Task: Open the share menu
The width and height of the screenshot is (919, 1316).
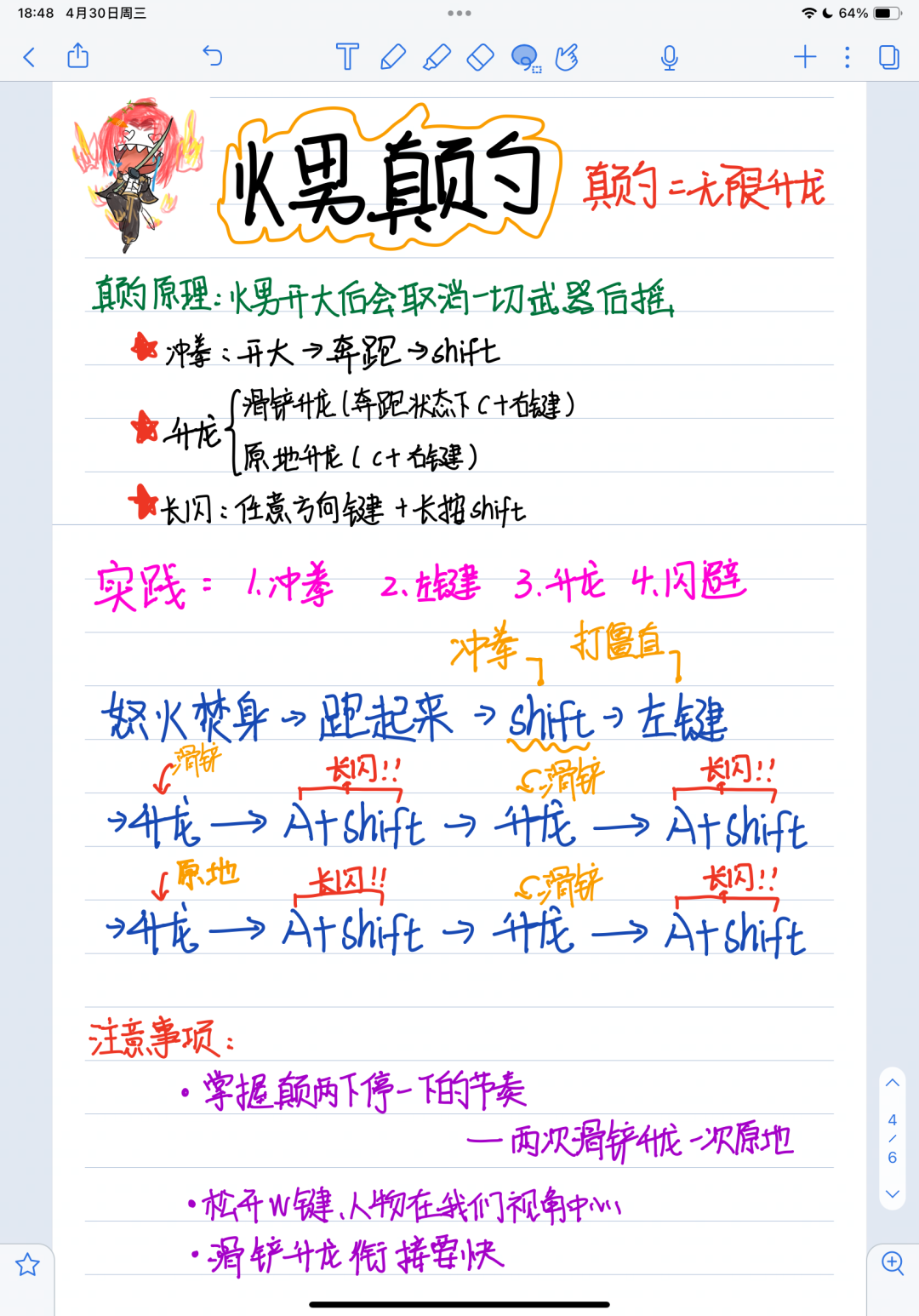Action: 78,56
